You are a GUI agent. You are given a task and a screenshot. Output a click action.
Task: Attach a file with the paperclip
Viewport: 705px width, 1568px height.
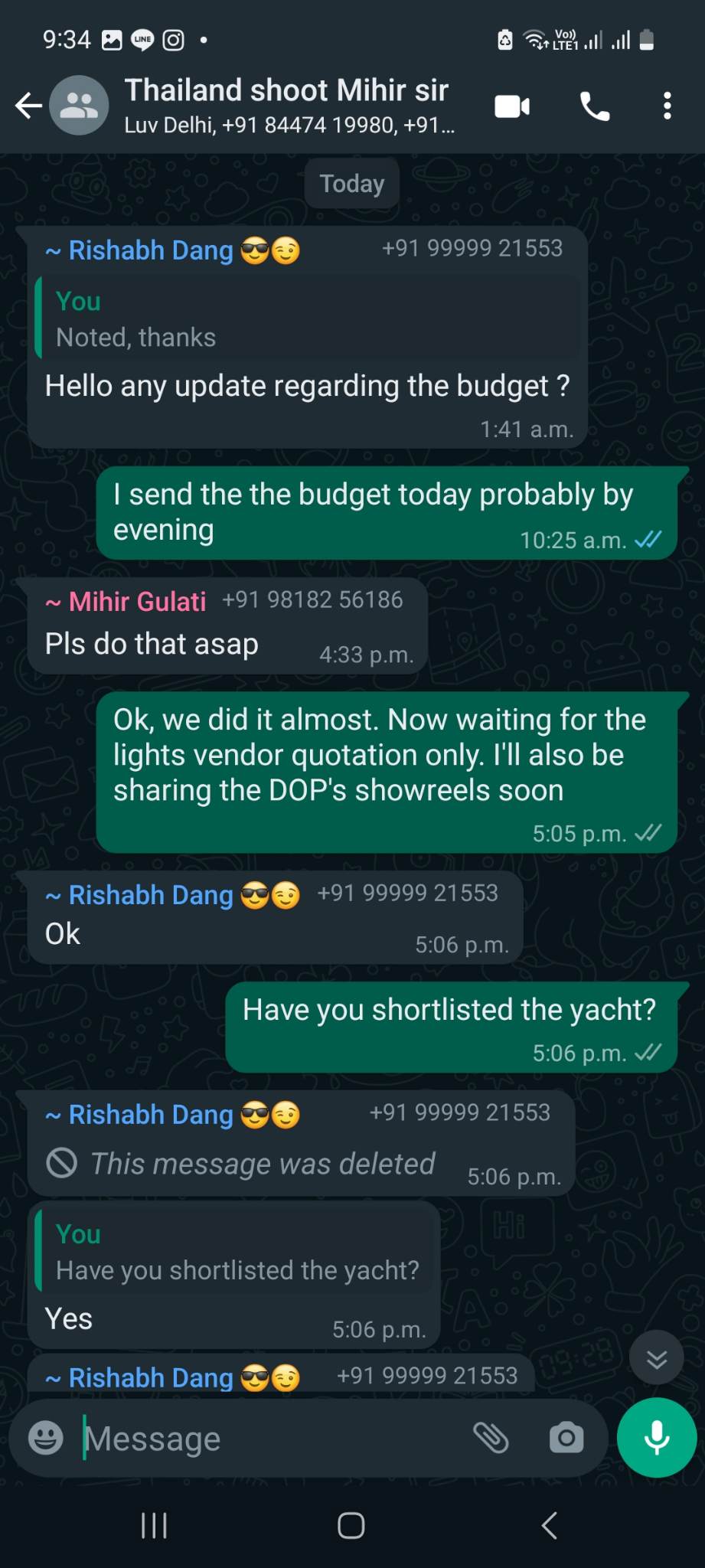[491, 1437]
